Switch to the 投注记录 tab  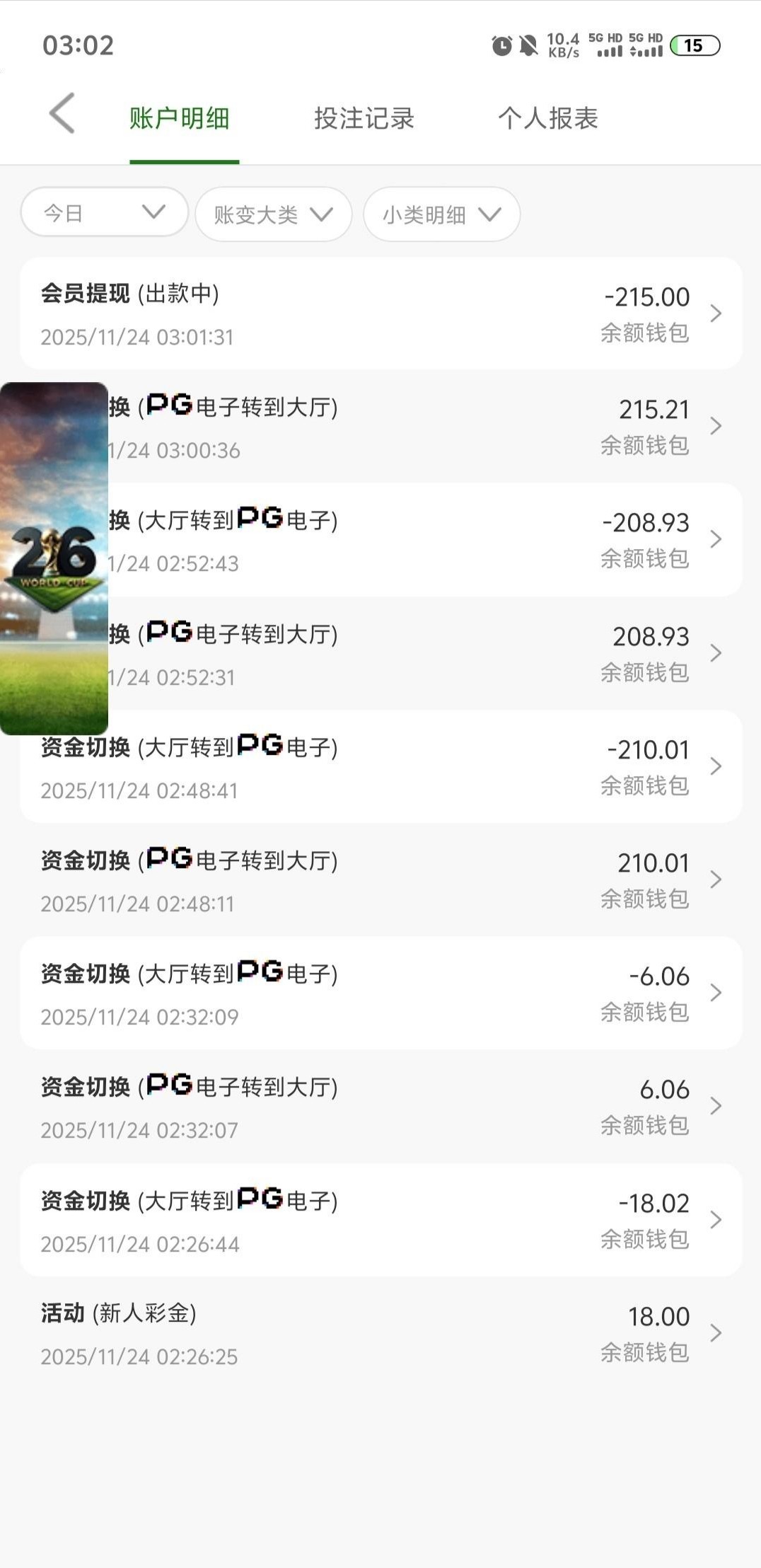(x=364, y=118)
